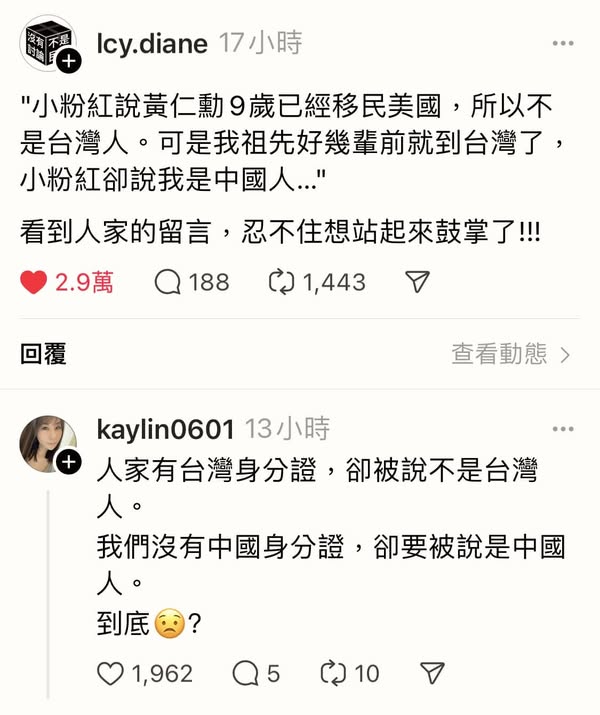Open 查看動態 activity view
The height and width of the screenshot is (715, 600).
tap(510, 353)
